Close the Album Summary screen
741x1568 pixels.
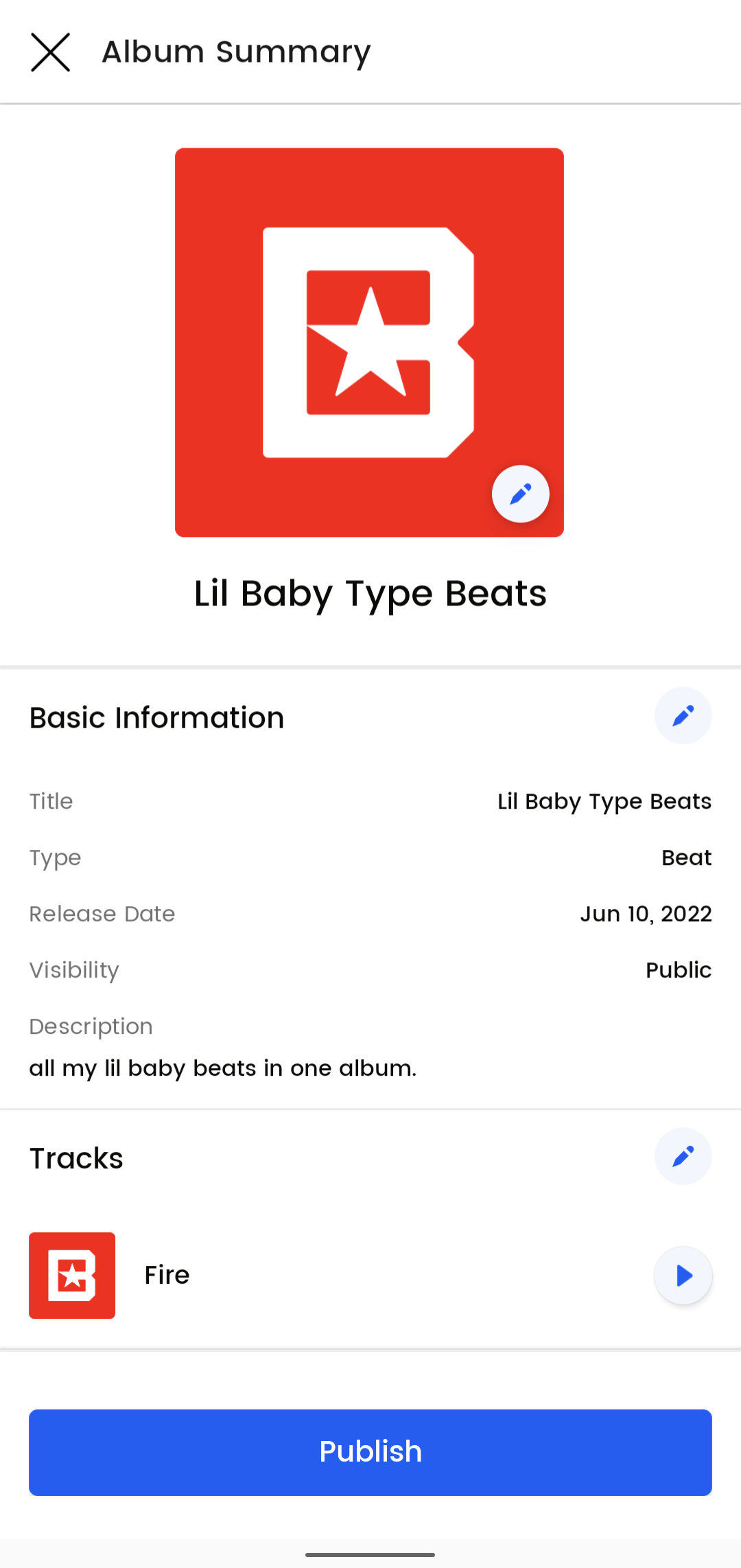click(x=51, y=52)
